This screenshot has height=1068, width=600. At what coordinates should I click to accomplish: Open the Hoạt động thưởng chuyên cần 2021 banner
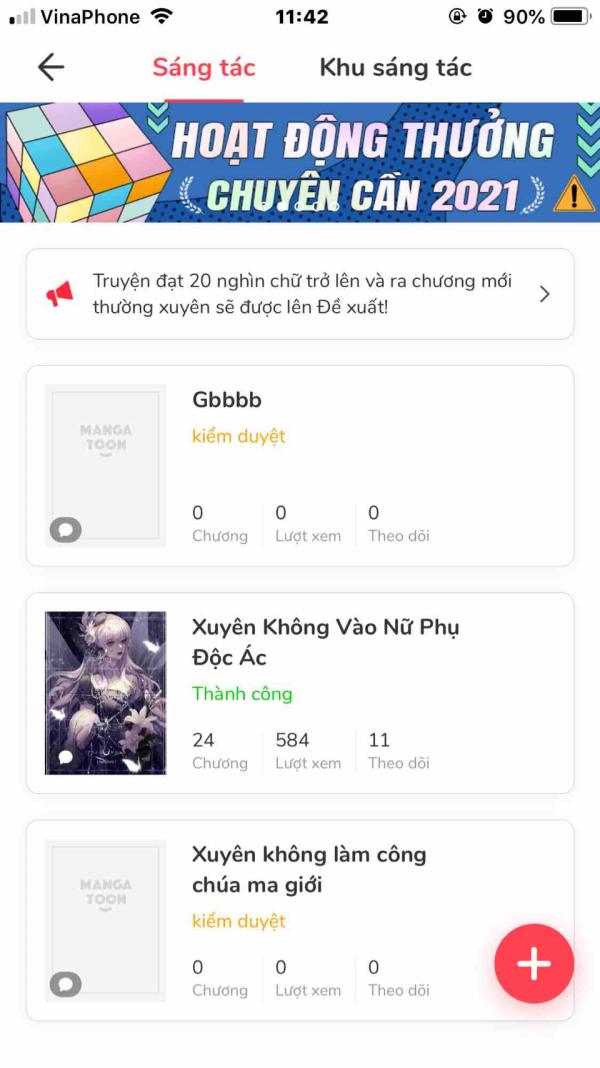point(300,162)
